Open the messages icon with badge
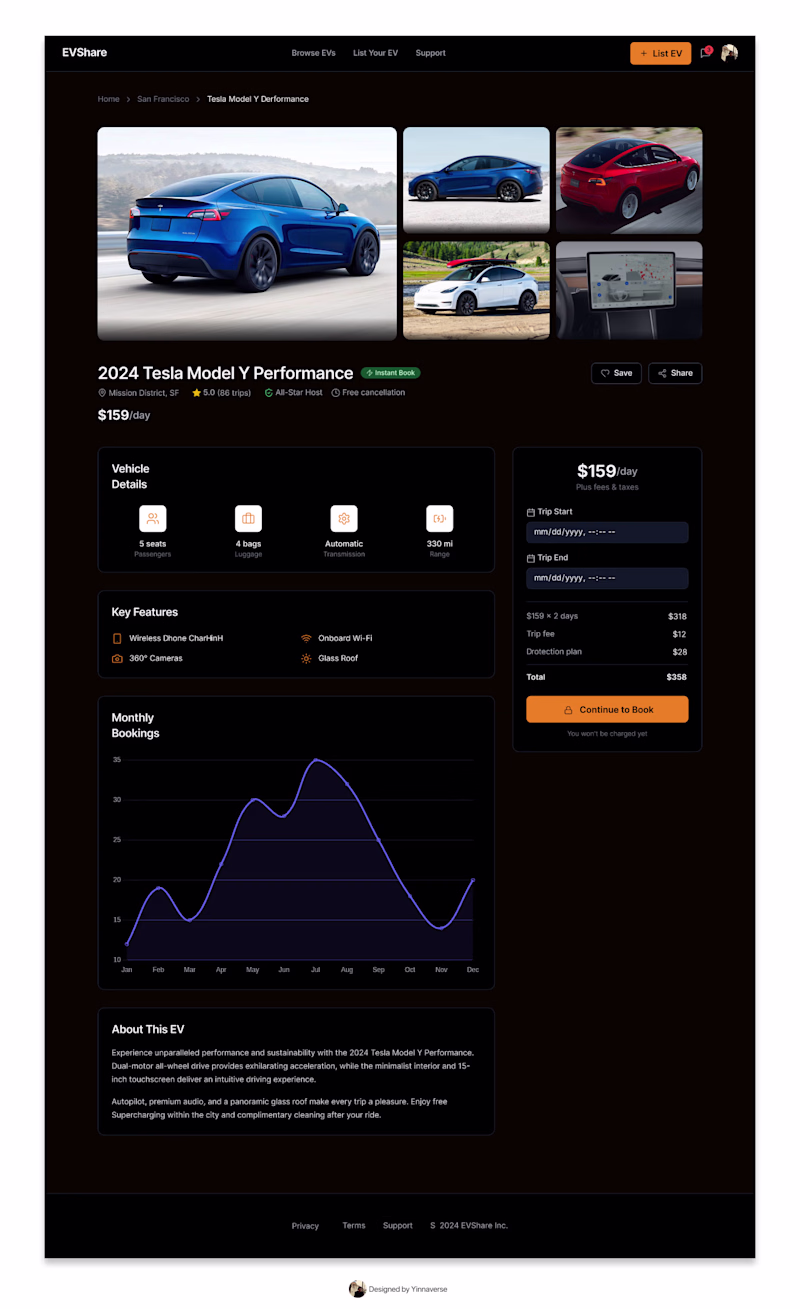This screenshot has height=1309, width=800. 705,53
